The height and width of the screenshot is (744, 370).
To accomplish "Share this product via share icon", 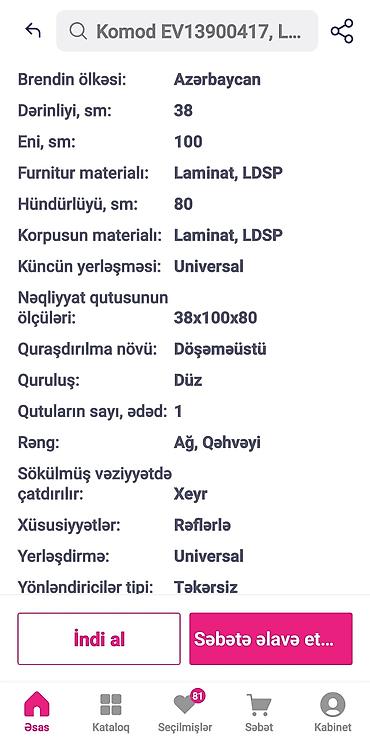I will [342, 31].
